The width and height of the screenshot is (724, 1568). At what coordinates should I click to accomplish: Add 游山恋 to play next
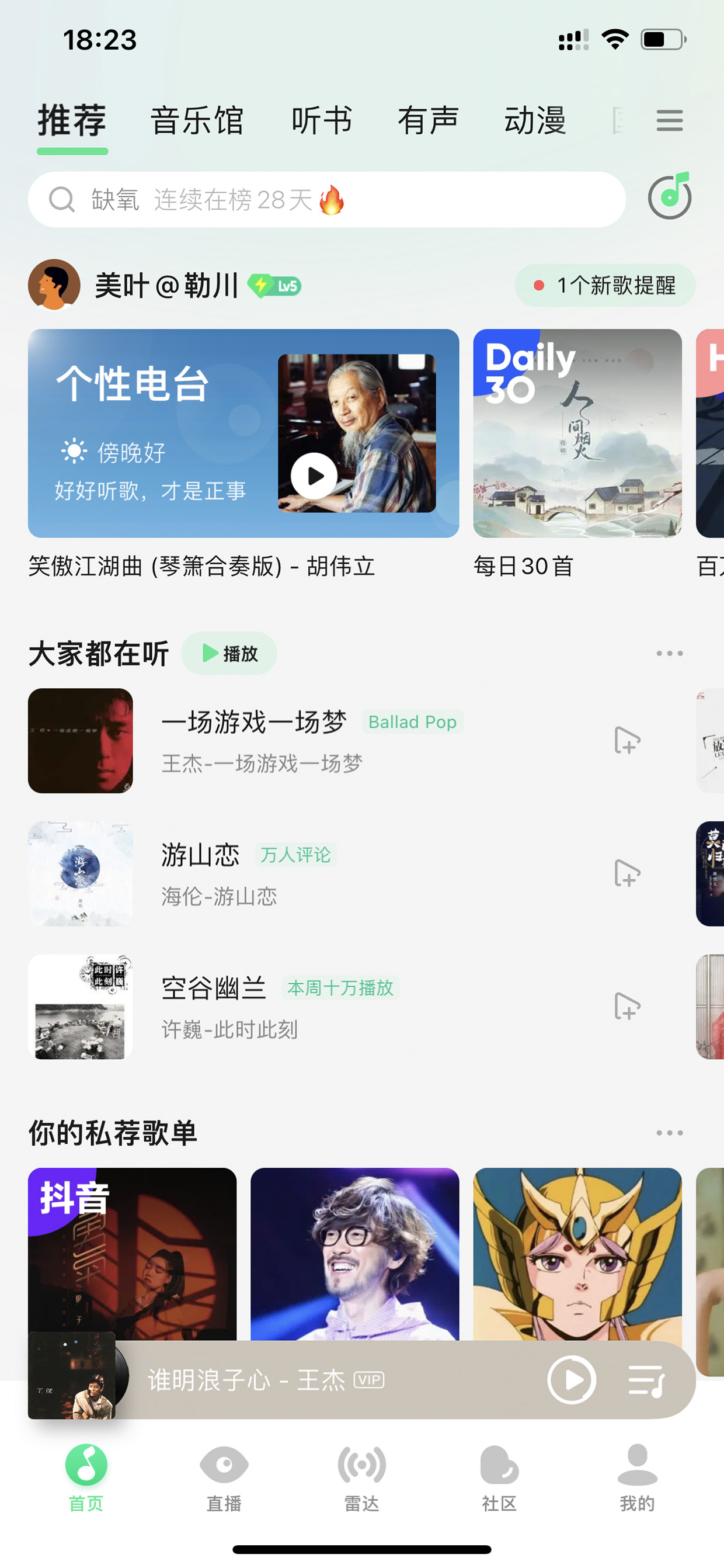pos(626,873)
